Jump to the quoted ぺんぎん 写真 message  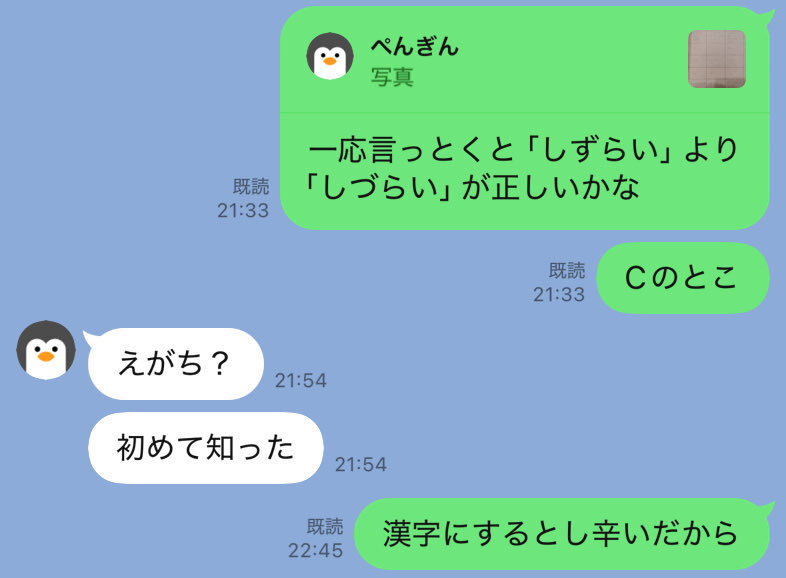click(524, 60)
